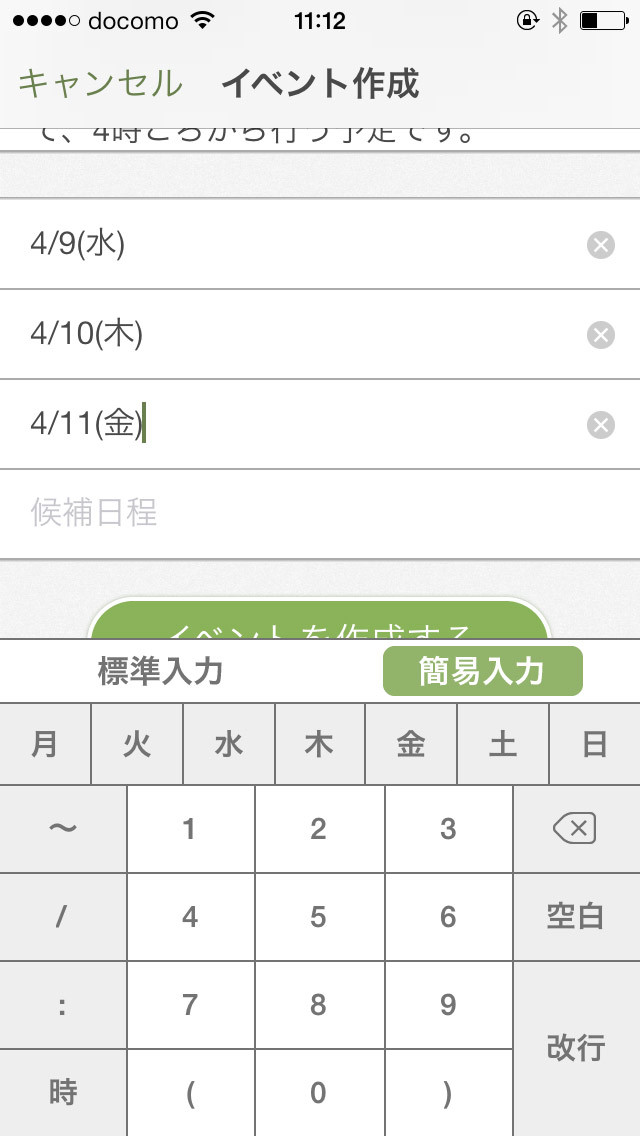Remove the 4/10(木) date entry
The width and height of the screenshot is (640, 1136).
[x=600, y=335]
